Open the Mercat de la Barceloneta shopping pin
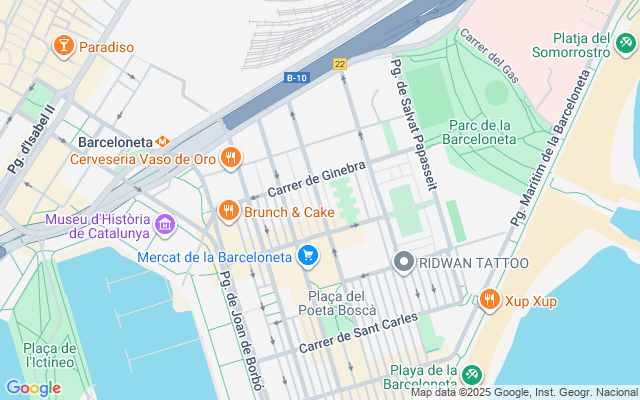 click(309, 256)
